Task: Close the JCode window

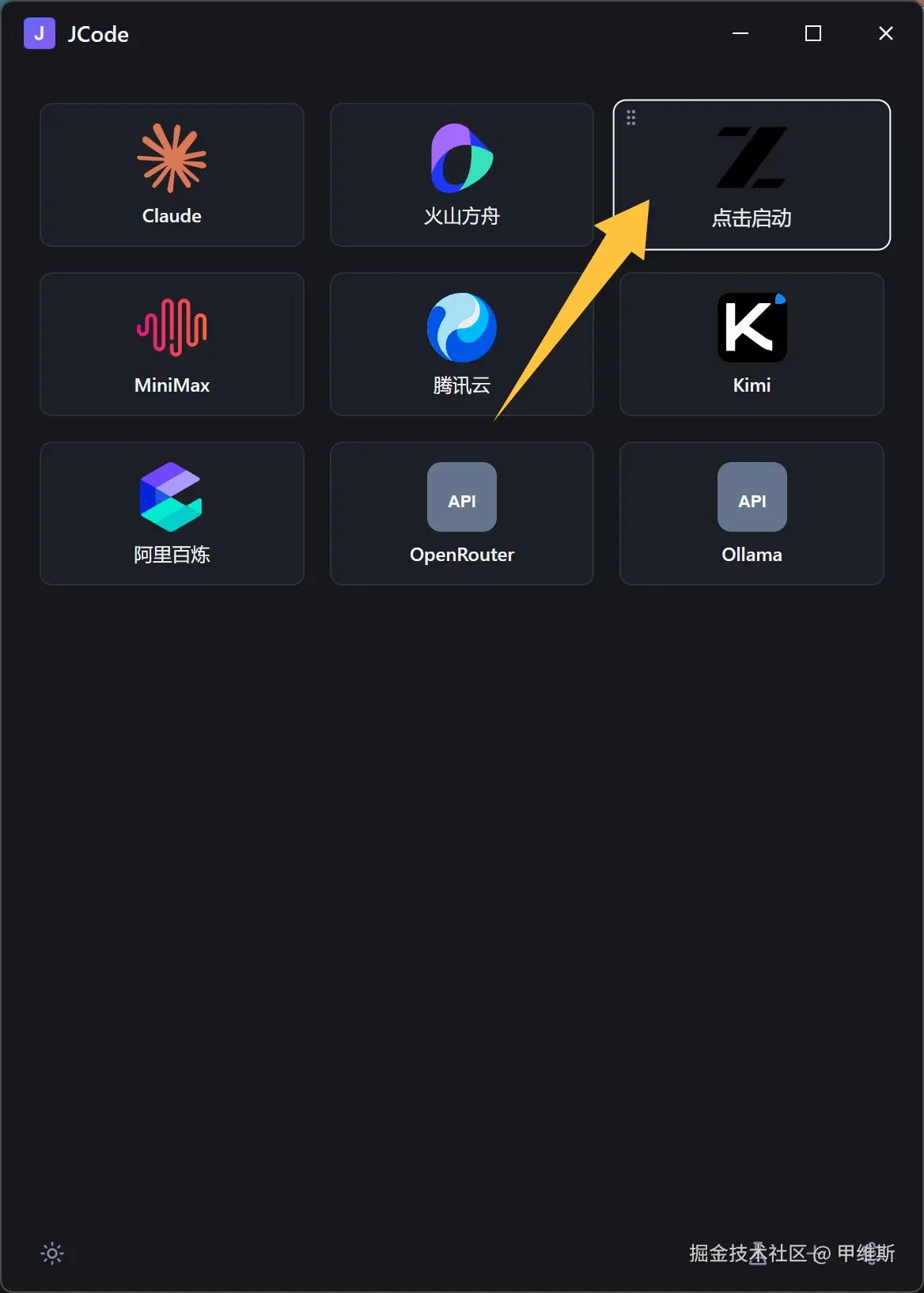Action: [x=886, y=33]
